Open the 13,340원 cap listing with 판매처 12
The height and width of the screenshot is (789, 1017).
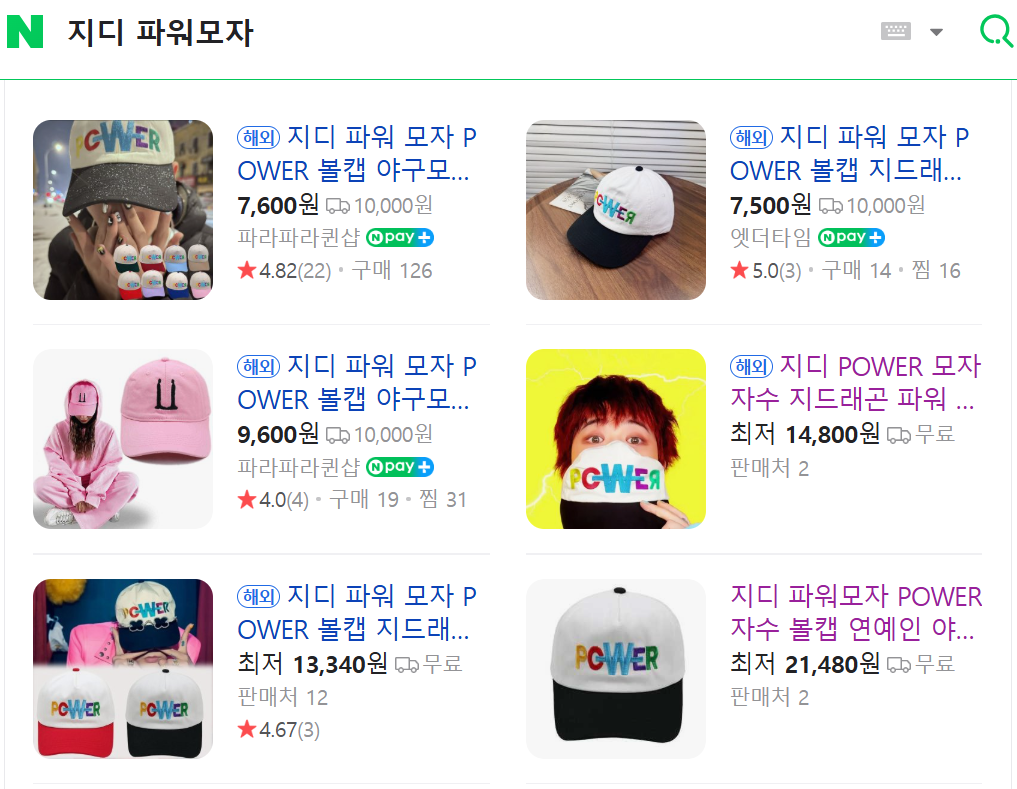357,613
